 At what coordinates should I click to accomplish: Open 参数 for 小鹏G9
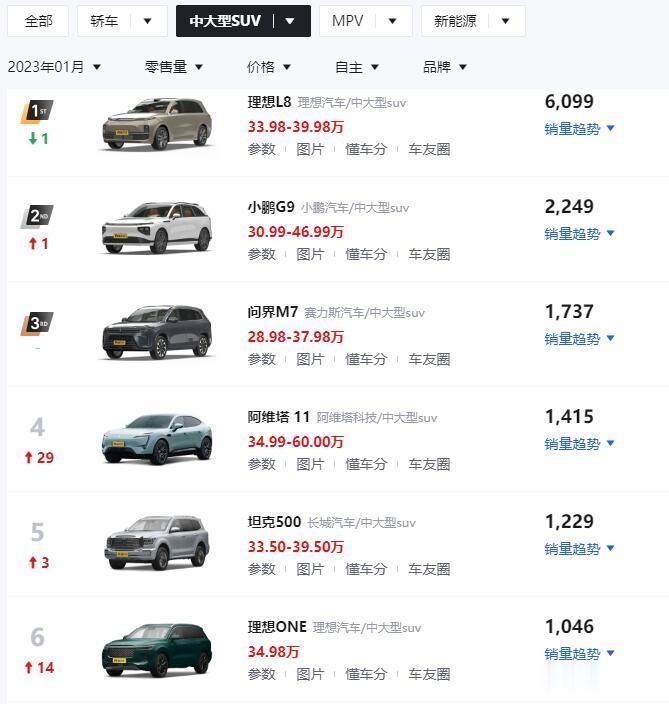coord(261,254)
